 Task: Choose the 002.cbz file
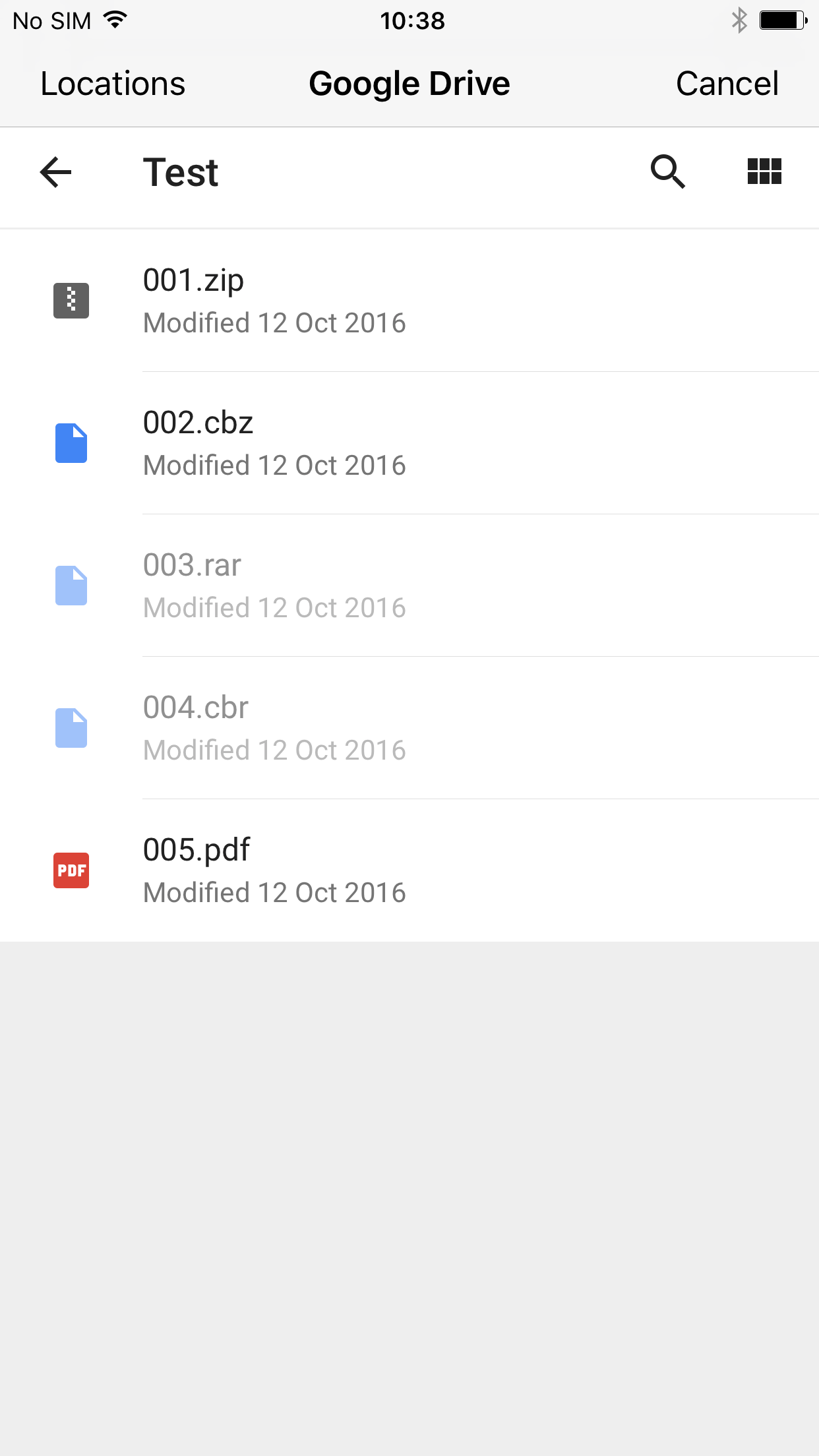coord(409,443)
